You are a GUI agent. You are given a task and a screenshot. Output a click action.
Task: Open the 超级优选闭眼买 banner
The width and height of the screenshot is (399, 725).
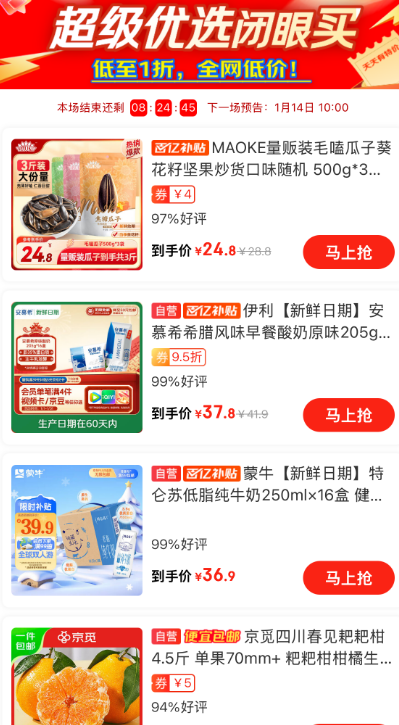click(x=199, y=44)
